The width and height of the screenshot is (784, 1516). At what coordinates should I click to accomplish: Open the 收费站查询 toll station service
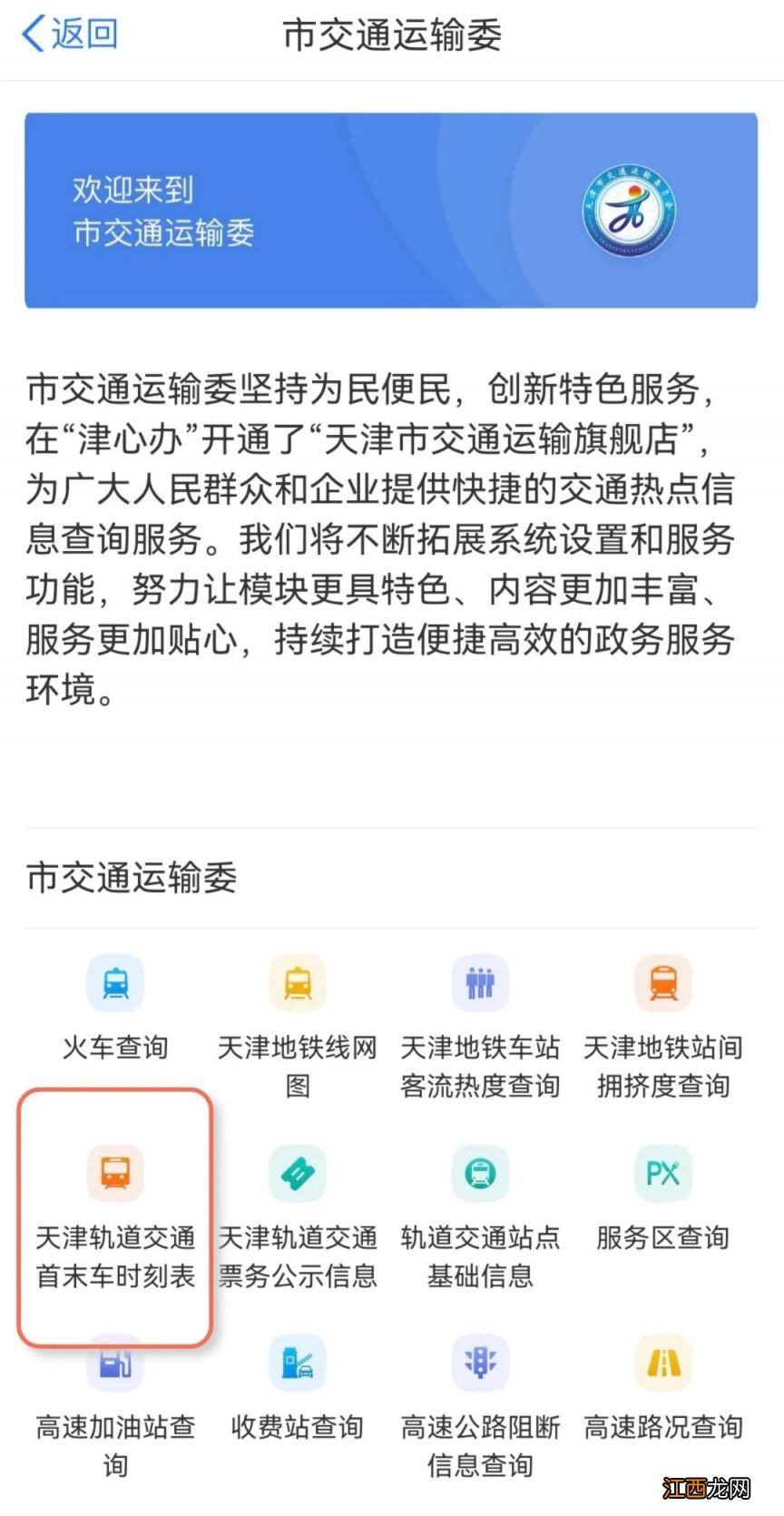coord(298,1389)
